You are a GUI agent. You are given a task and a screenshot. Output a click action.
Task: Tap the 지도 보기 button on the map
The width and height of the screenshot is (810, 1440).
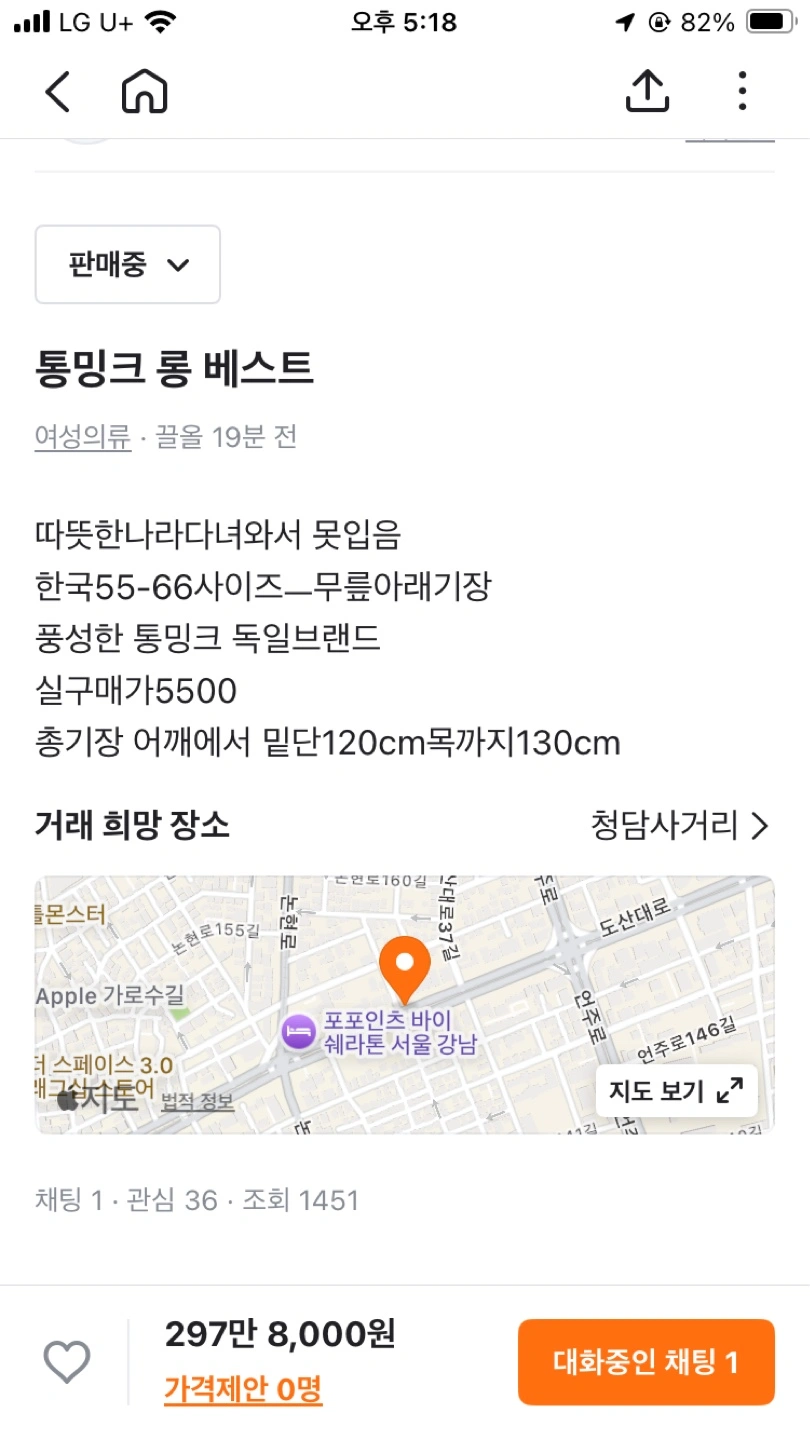[677, 1090]
